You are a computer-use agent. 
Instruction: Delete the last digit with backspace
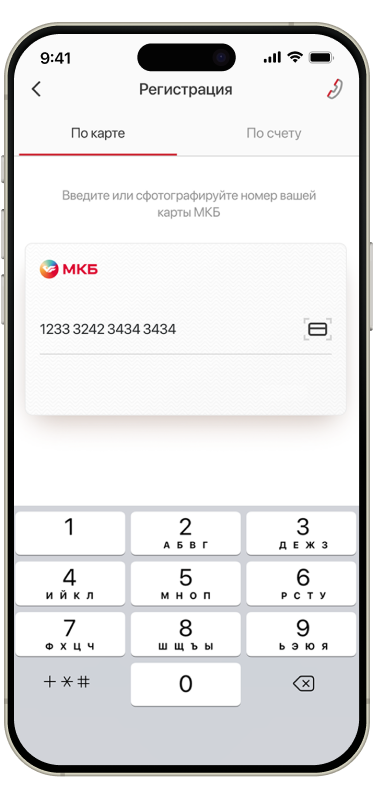tap(304, 684)
